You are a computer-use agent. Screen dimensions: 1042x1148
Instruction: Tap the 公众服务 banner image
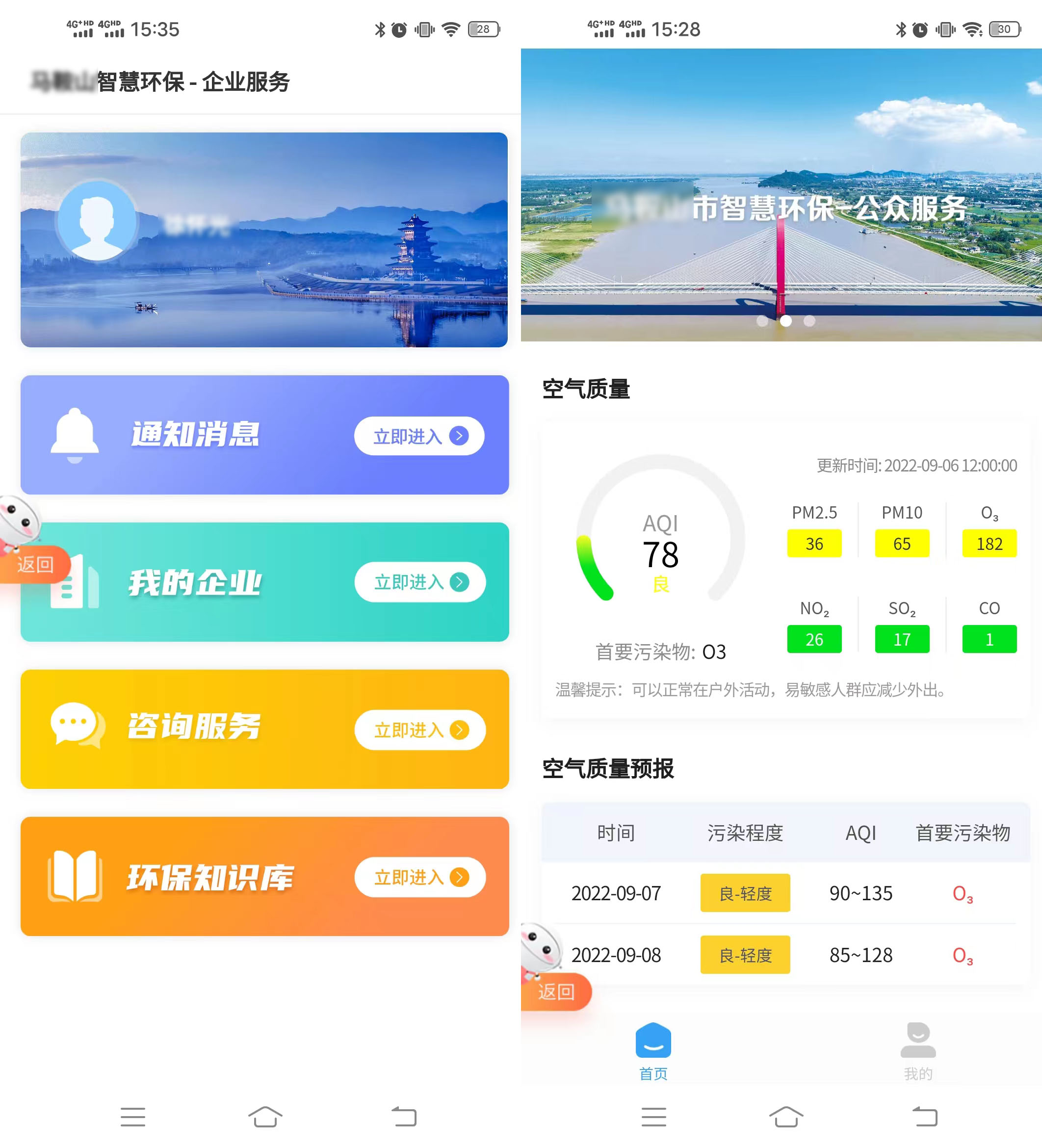click(781, 194)
